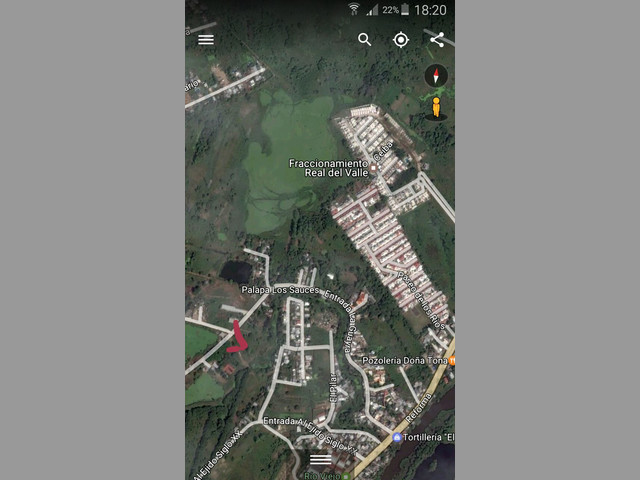Open the search tool

coord(365,40)
